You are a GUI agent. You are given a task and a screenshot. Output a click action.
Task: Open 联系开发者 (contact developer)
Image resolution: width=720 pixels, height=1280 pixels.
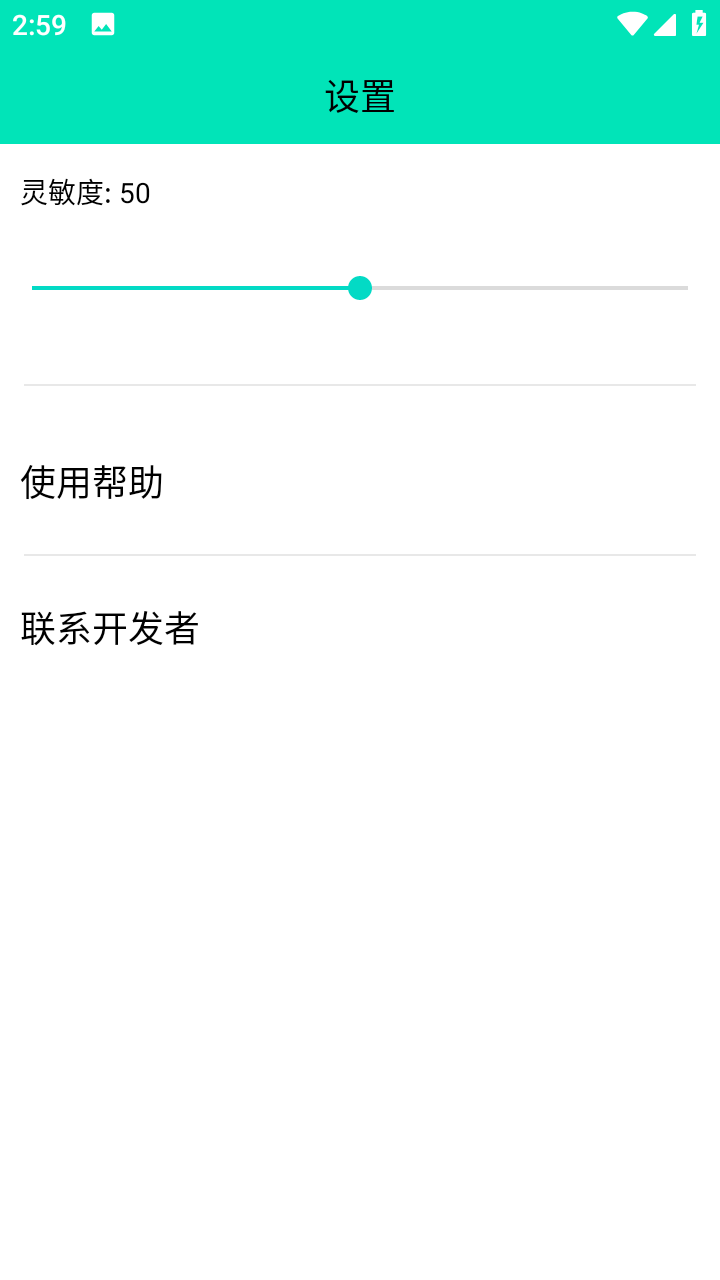(x=110, y=629)
